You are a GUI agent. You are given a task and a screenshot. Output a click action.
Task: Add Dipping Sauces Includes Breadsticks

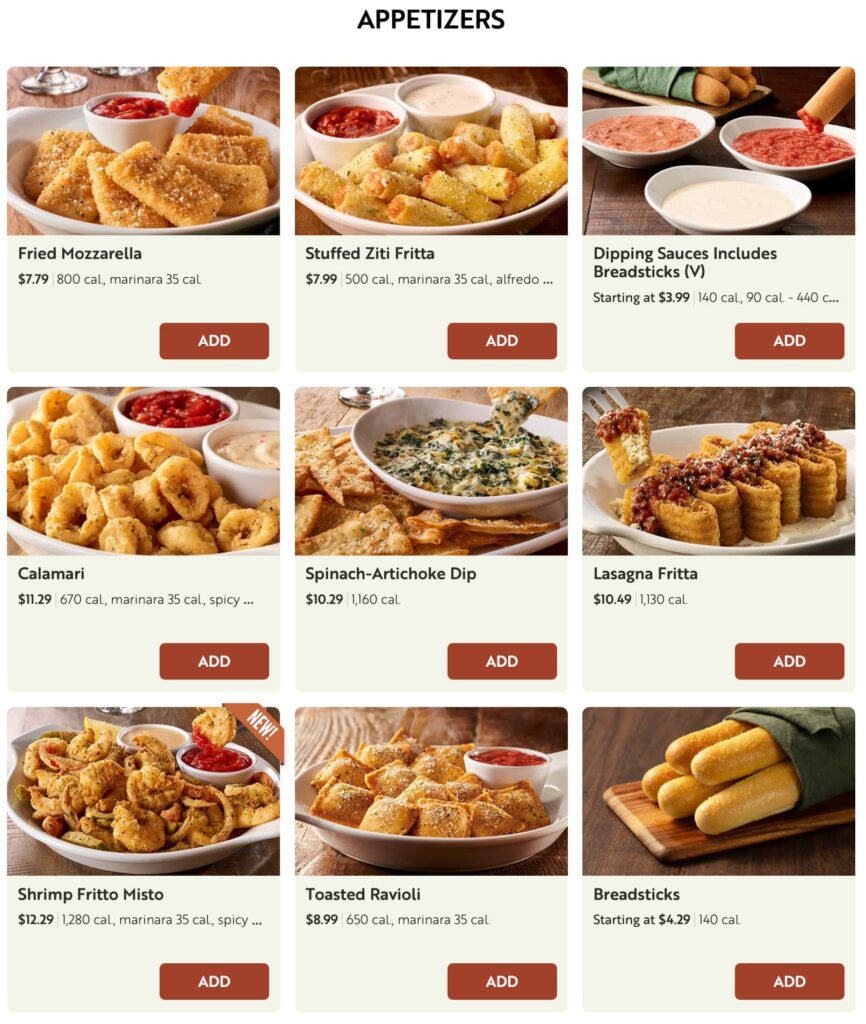click(x=790, y=340)
